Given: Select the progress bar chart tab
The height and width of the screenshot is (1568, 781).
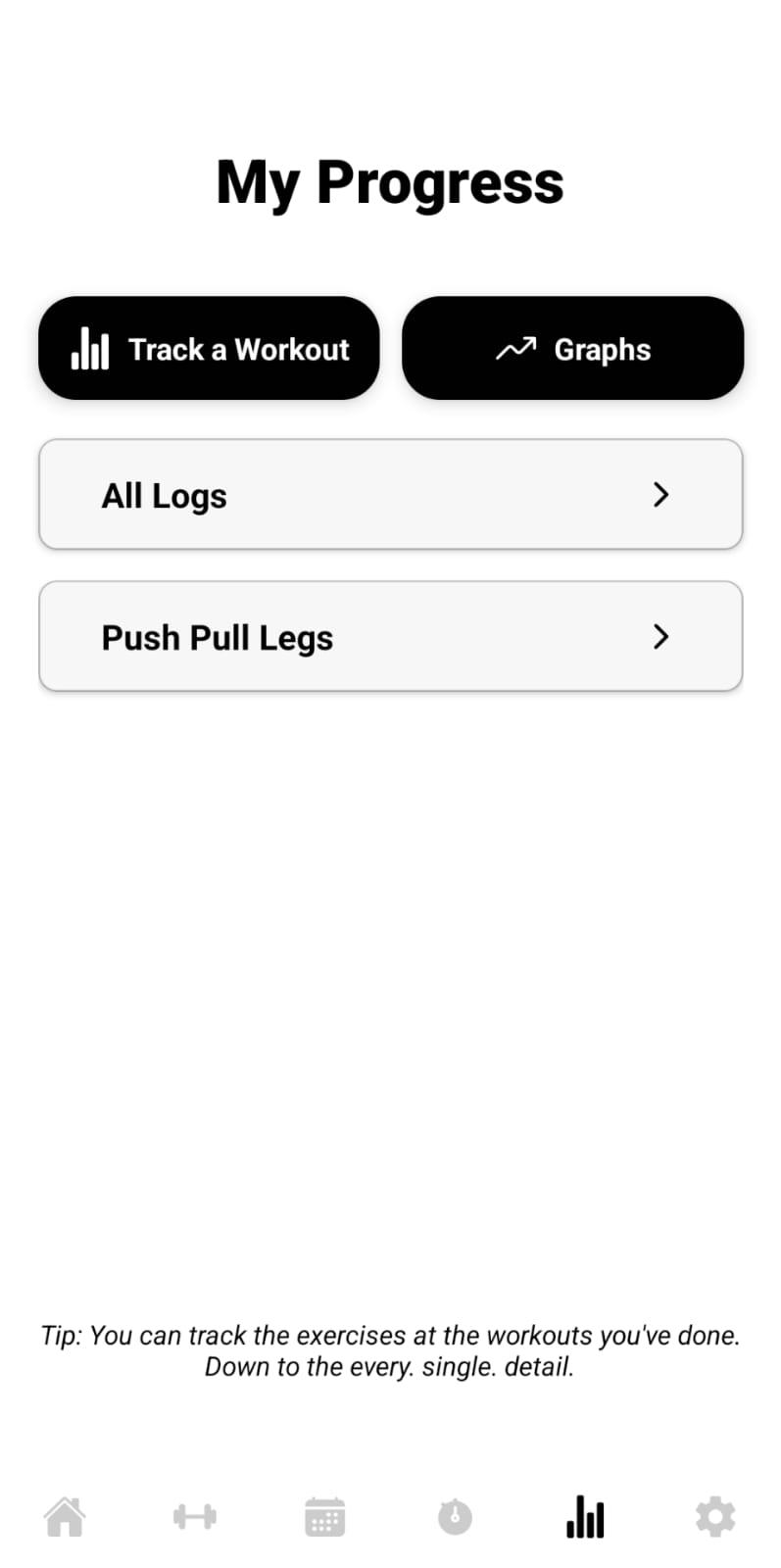Looking at the screenshot, I should 585,1516.
